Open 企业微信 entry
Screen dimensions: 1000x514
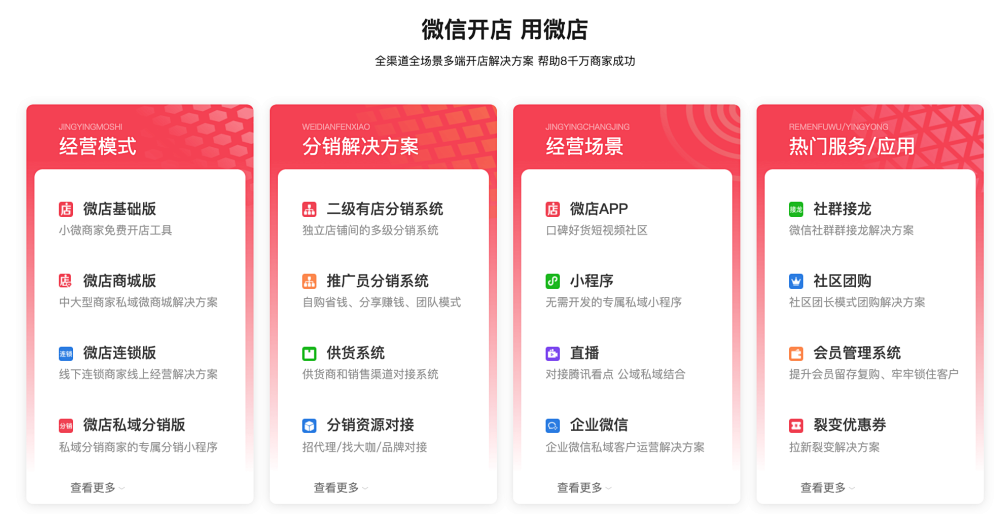point(598,425)
